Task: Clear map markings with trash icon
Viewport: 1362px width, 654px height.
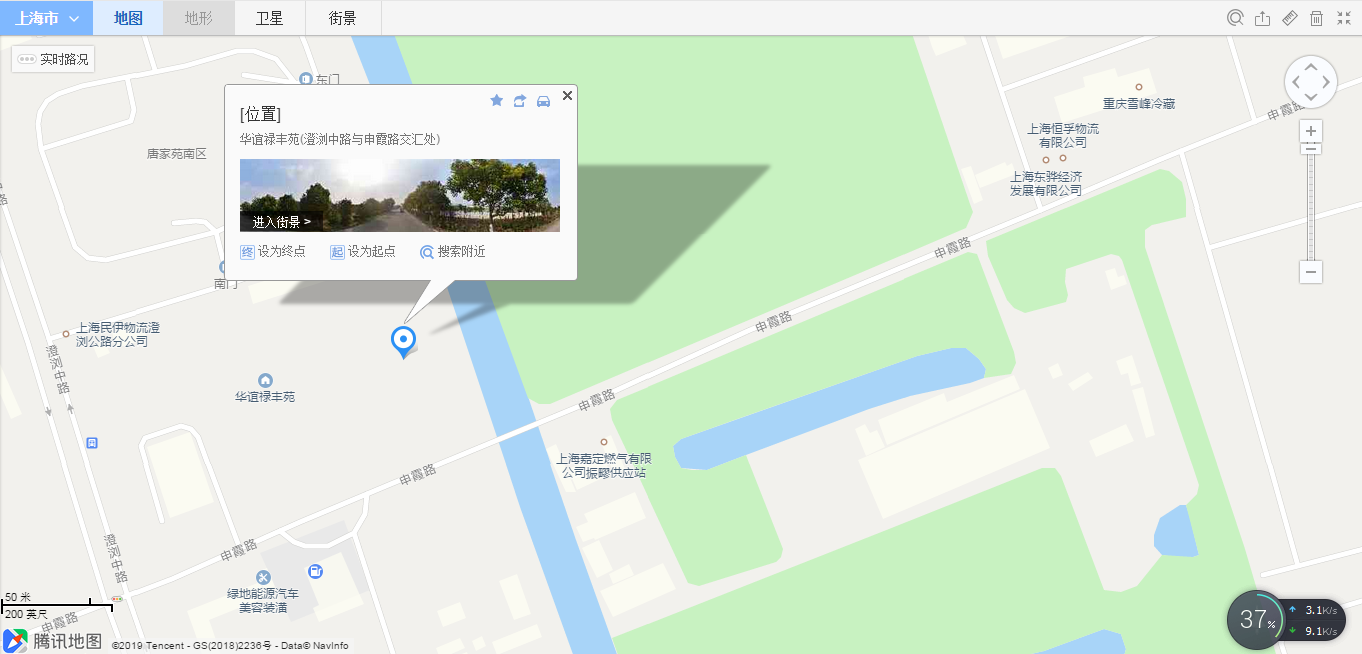Action: tap(1317, 18)
